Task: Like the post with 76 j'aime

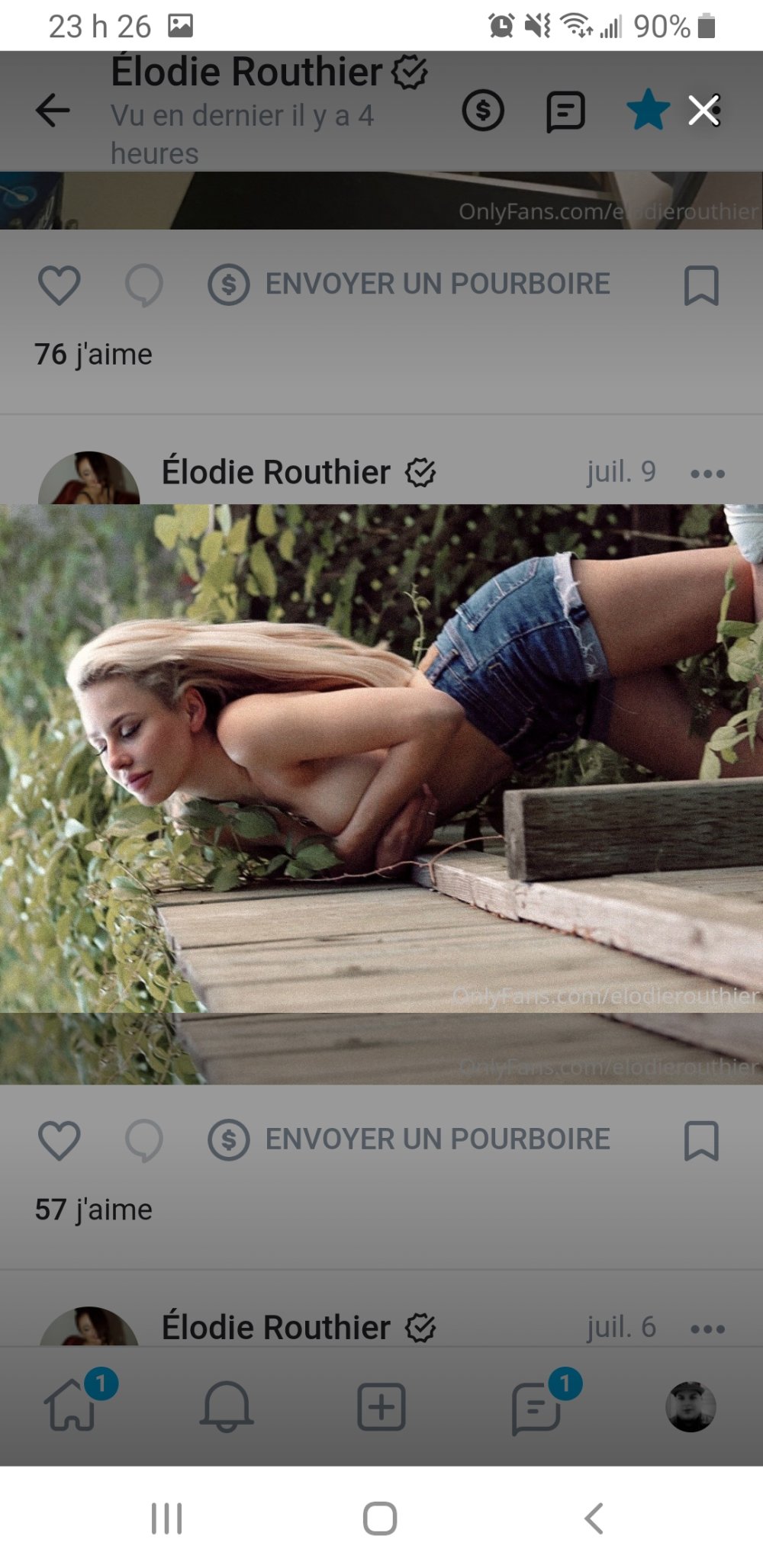Action: click(59, 285)
